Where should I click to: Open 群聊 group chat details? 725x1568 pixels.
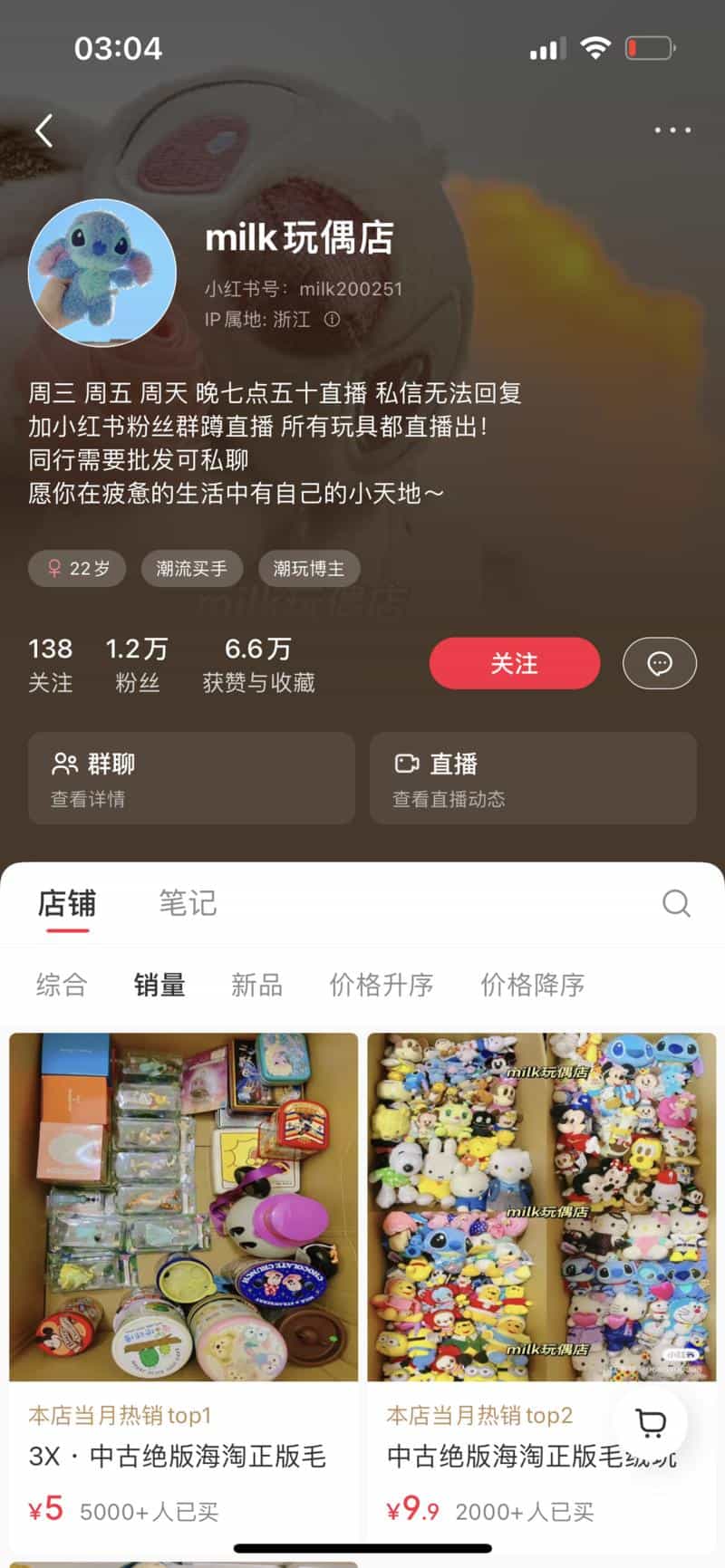(x=191, y=778)
